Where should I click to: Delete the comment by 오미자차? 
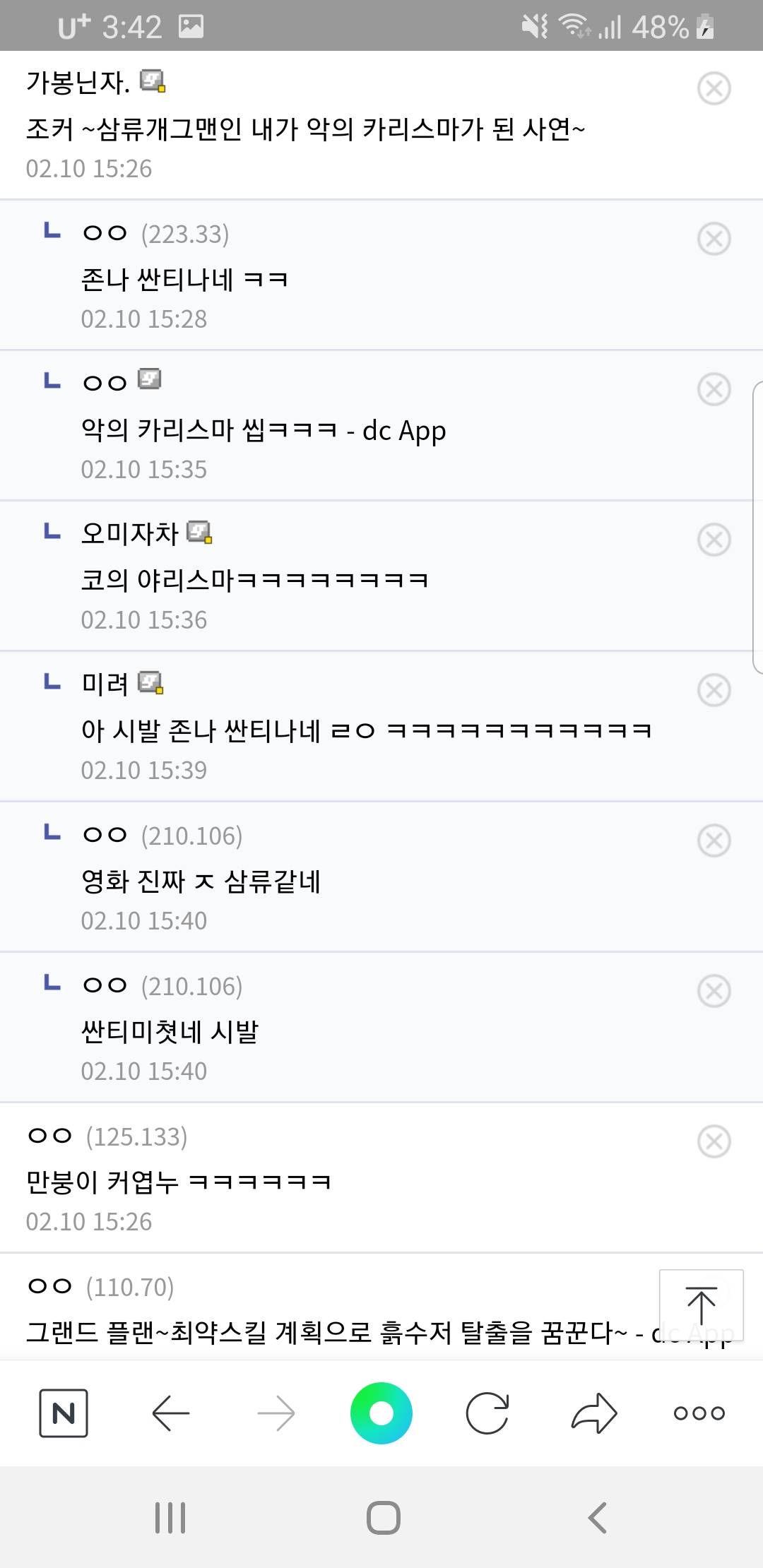point(714,540)
